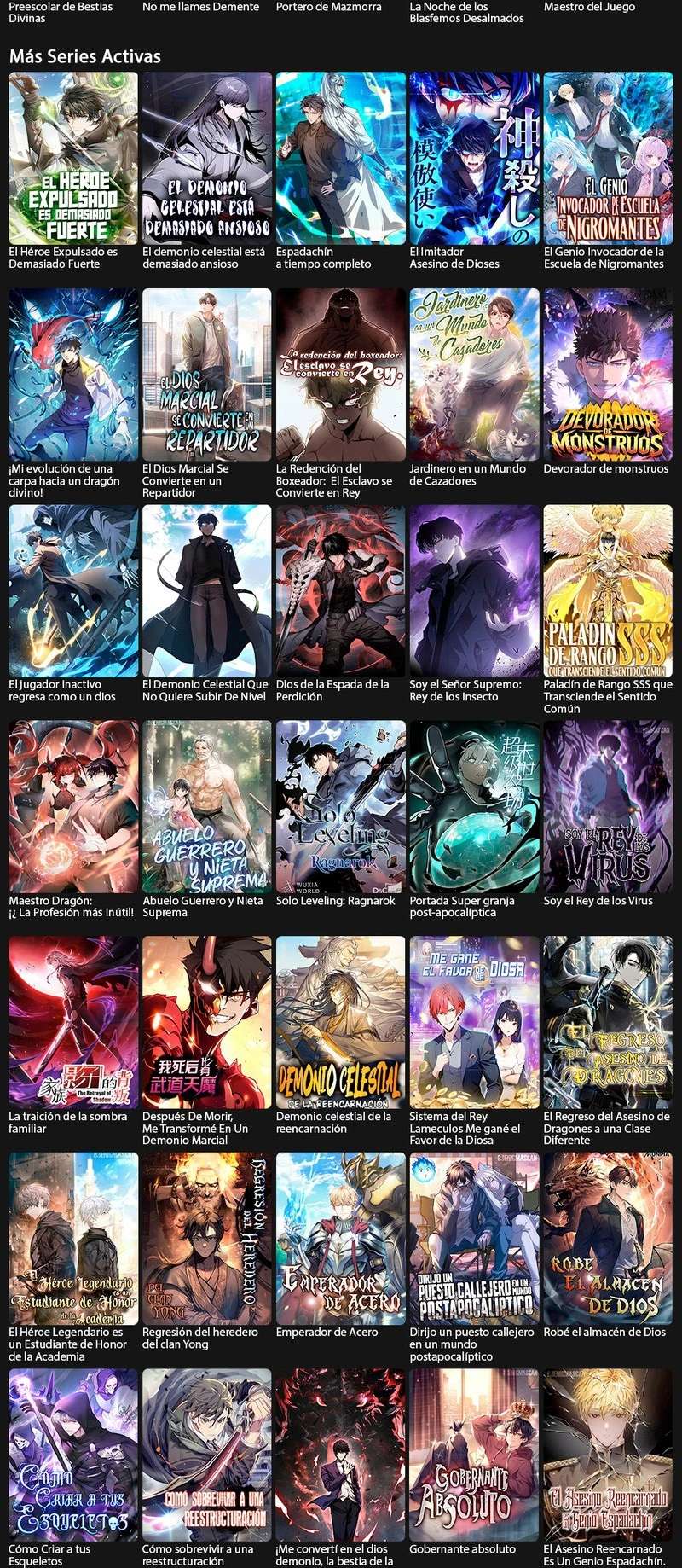Open Jardinero en un Mundo de Cazadores
Screen dimensions: 682x1568
pos(475,375)
